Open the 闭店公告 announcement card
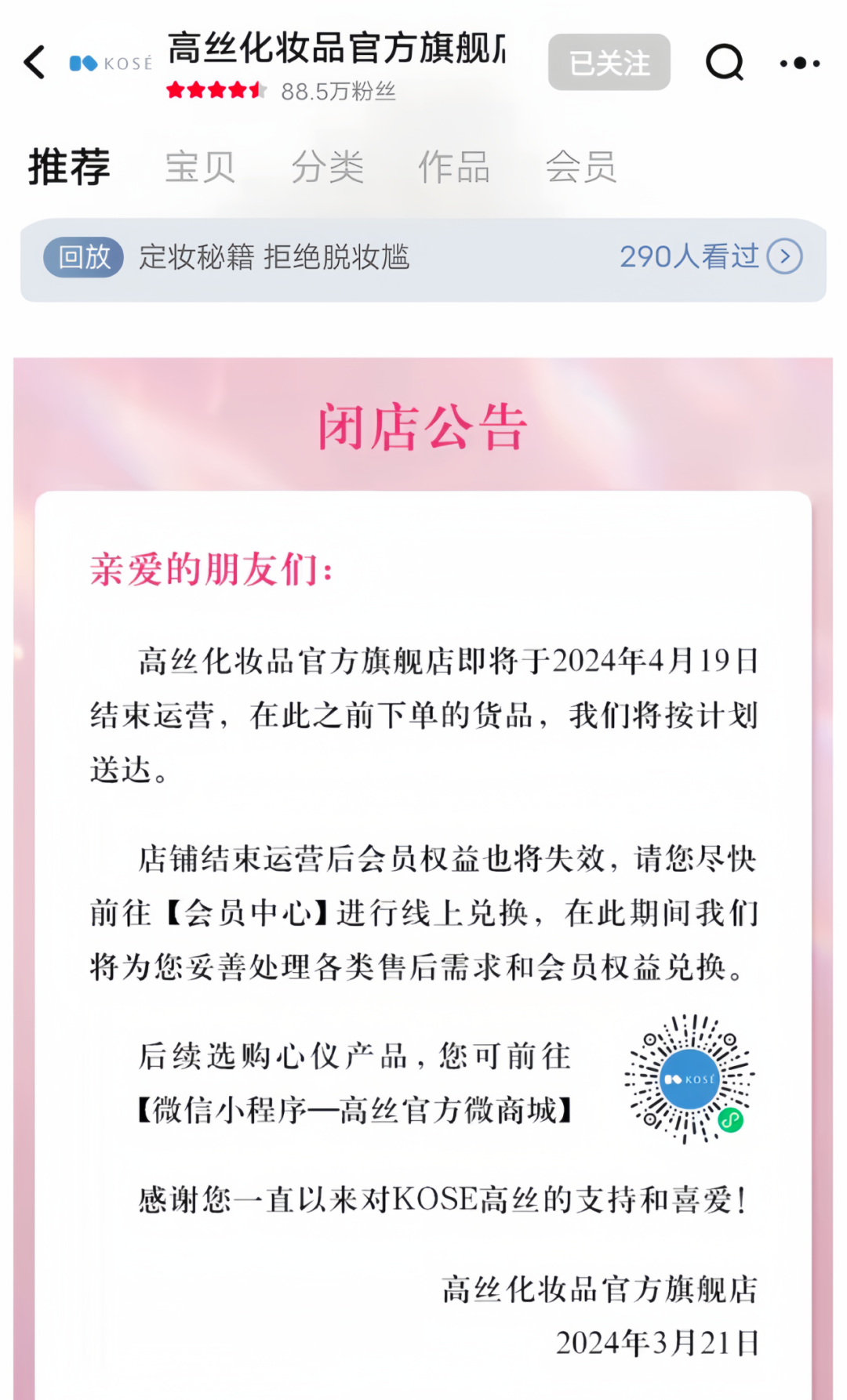The image size is (847, 1400). (x=423, y=862)
